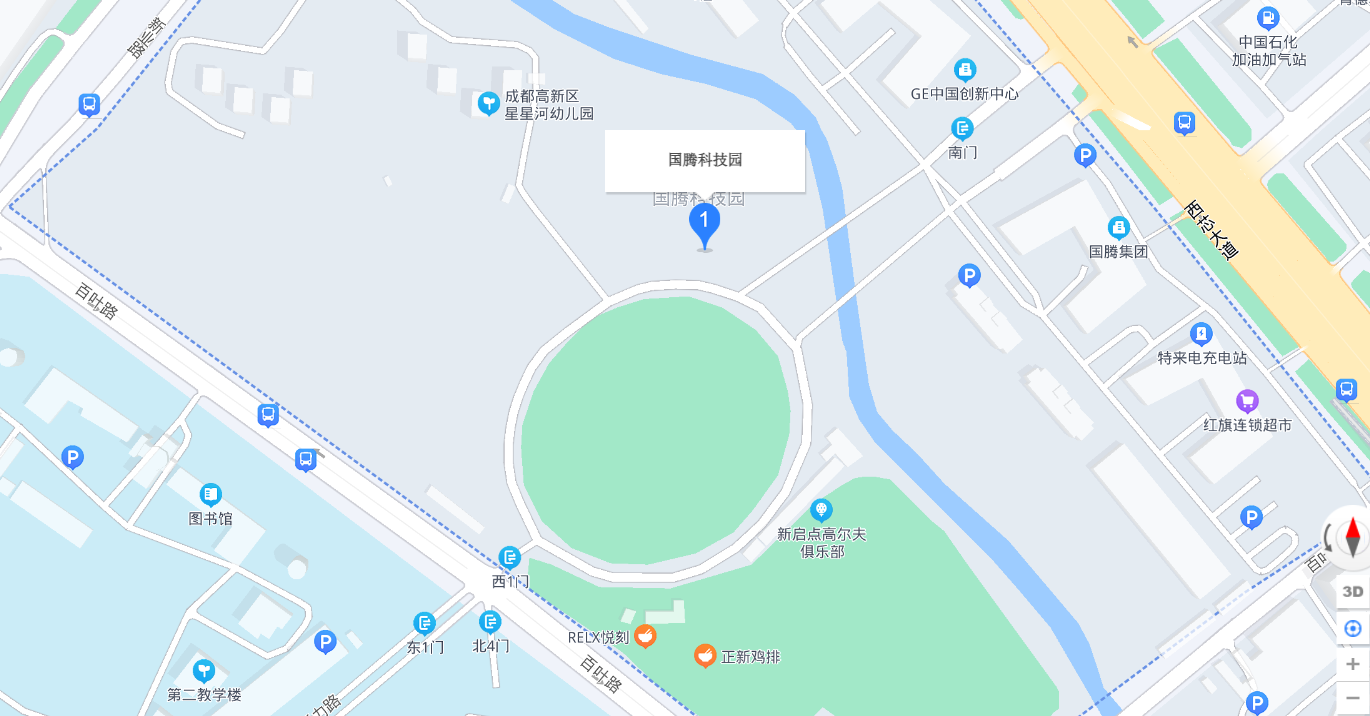Open the 国腾科技园 info bubble
Viewport: 1370px width, 716px height.
point(705,160)
